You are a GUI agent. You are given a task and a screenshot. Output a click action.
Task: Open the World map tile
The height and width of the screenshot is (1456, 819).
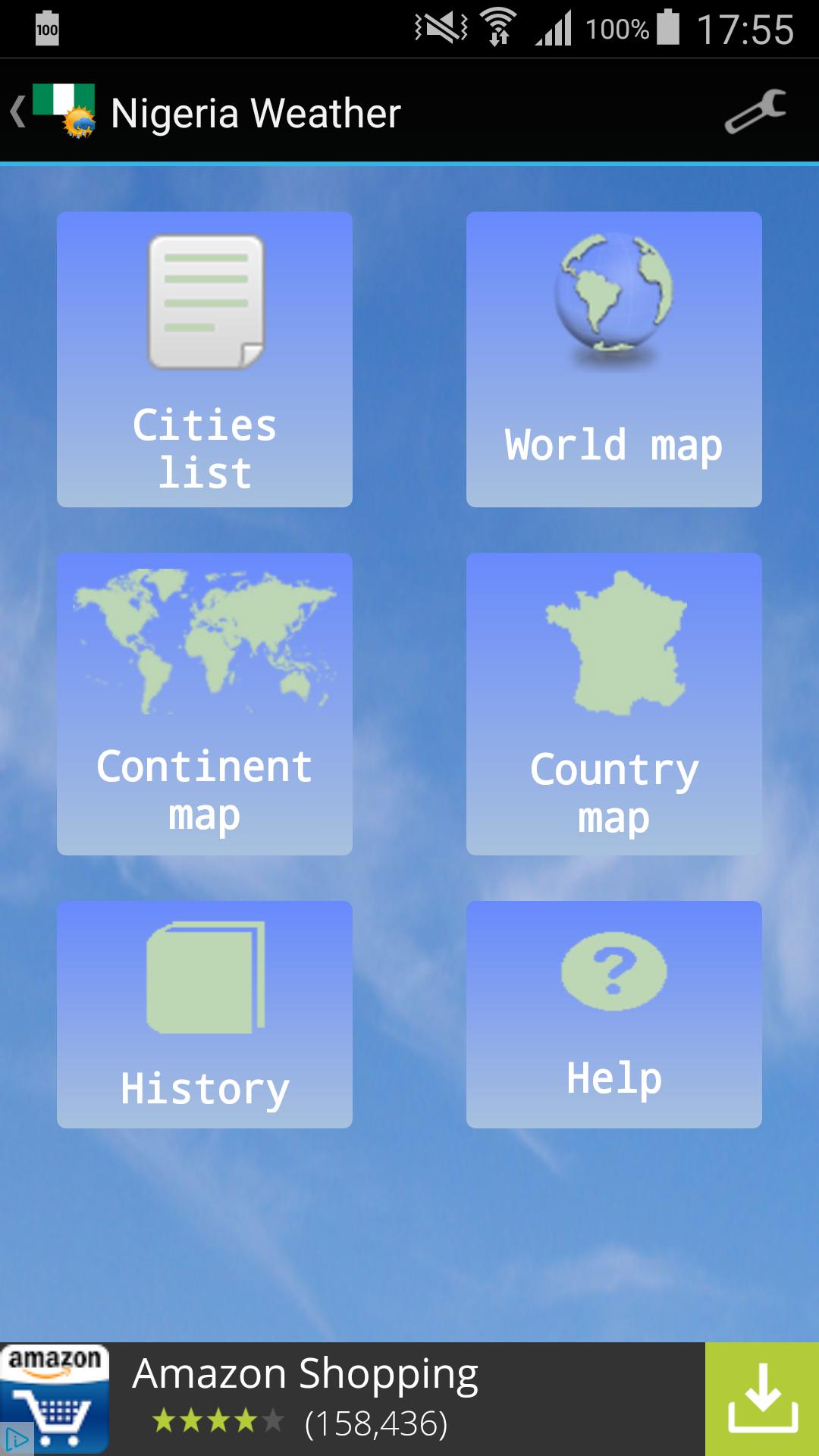coord(614,359)
